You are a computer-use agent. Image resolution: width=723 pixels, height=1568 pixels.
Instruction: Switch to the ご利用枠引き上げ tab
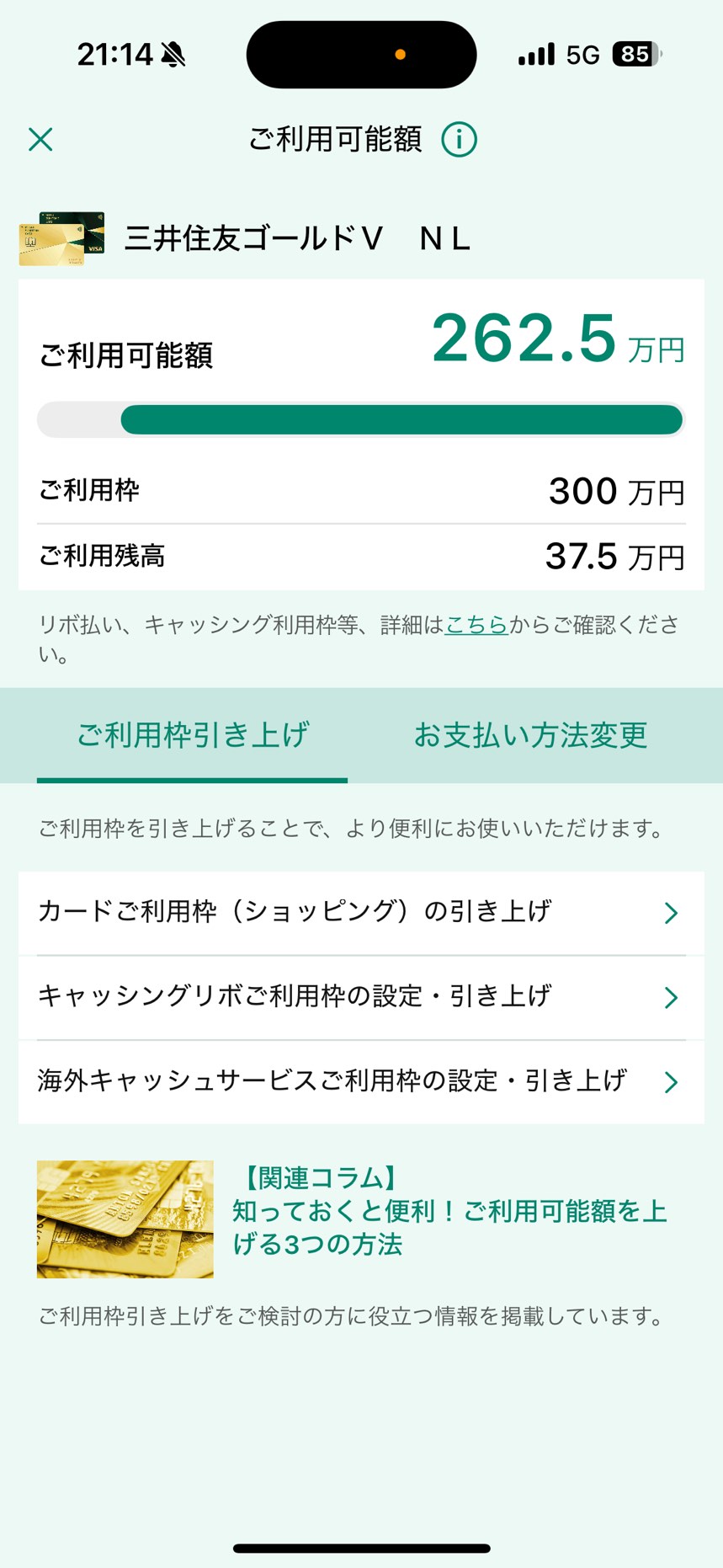coord(193,735)
